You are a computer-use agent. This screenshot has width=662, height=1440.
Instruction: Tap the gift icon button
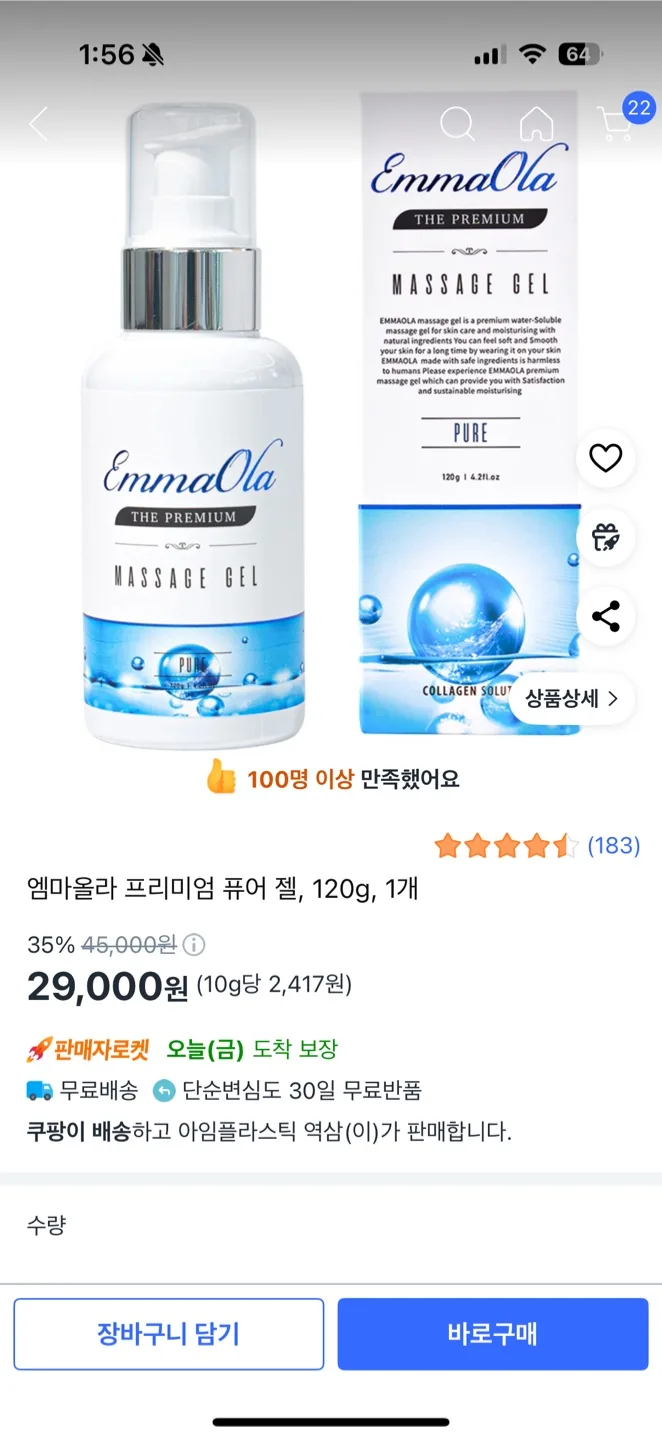605,537
